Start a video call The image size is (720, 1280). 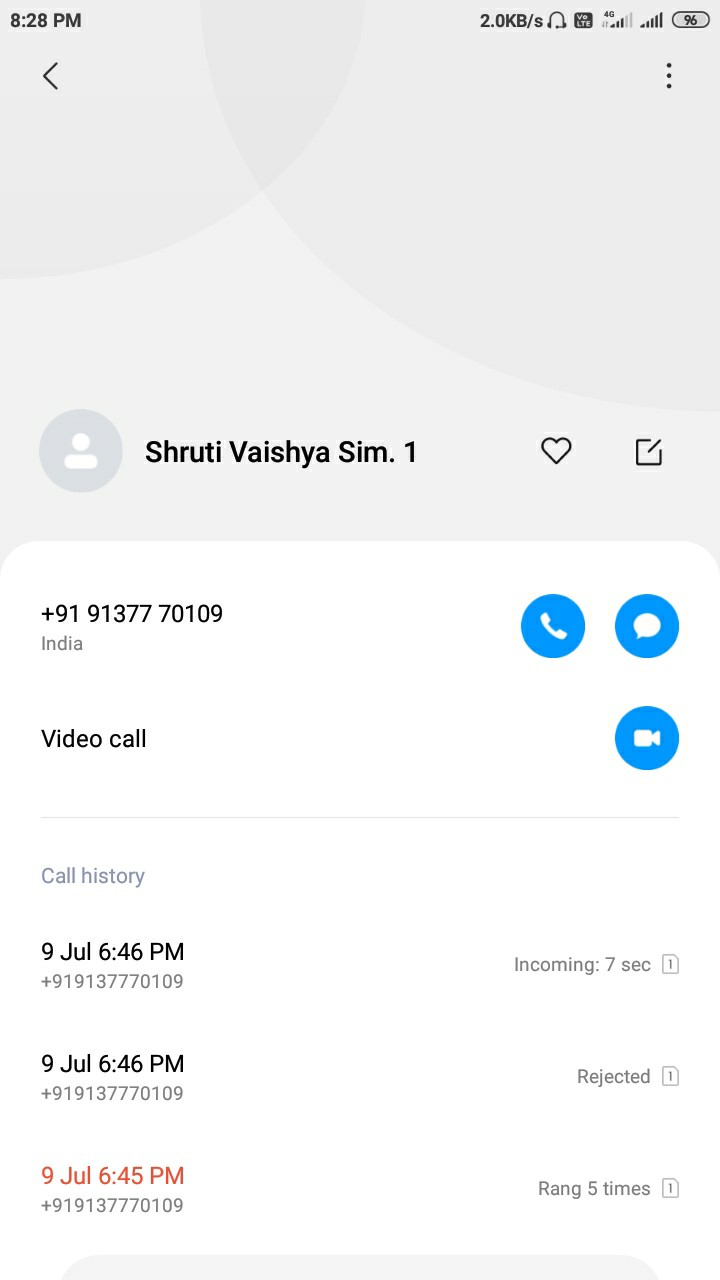pos(647,738)
